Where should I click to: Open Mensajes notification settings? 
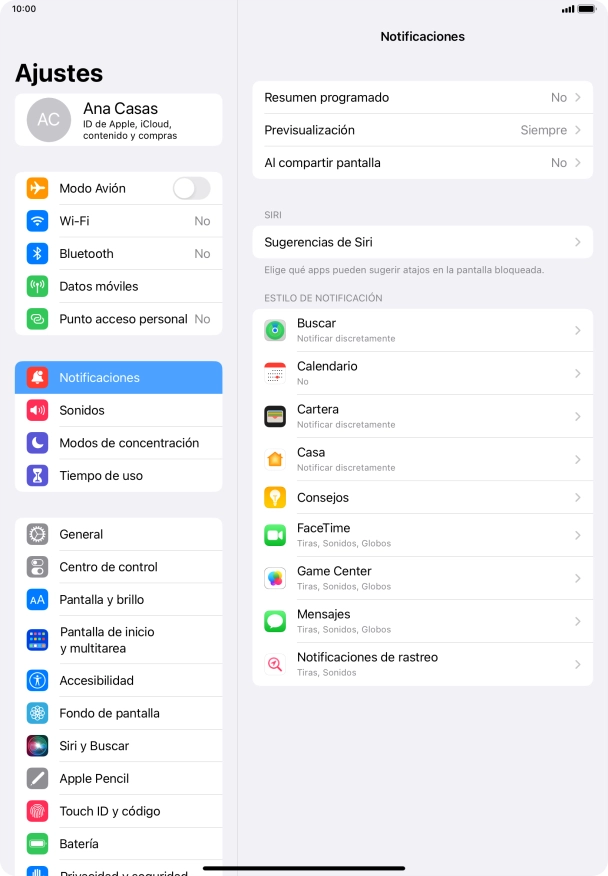422,621
